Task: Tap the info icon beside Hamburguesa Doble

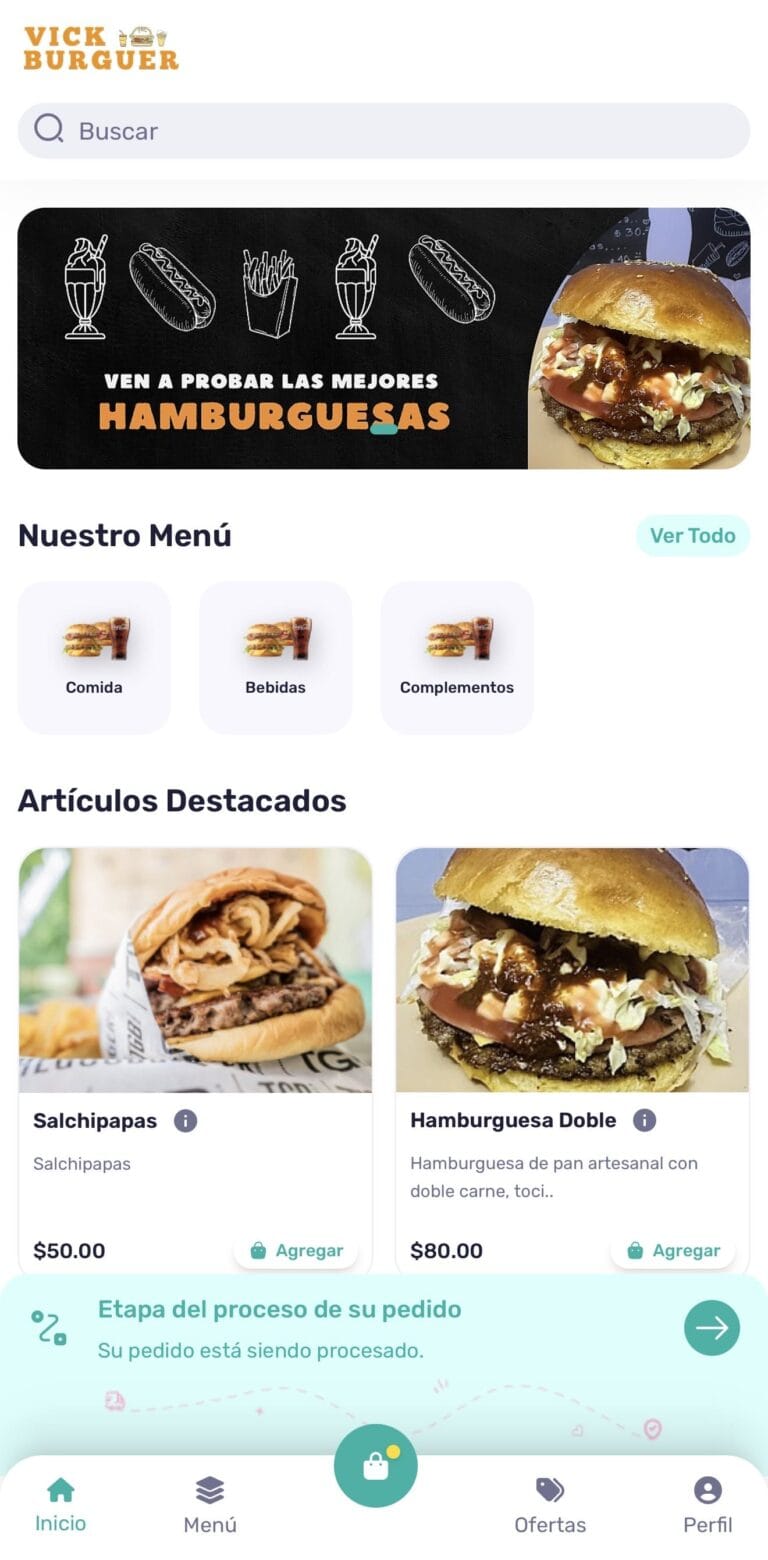Action: pyautogui.click(x=644, y=1120)
